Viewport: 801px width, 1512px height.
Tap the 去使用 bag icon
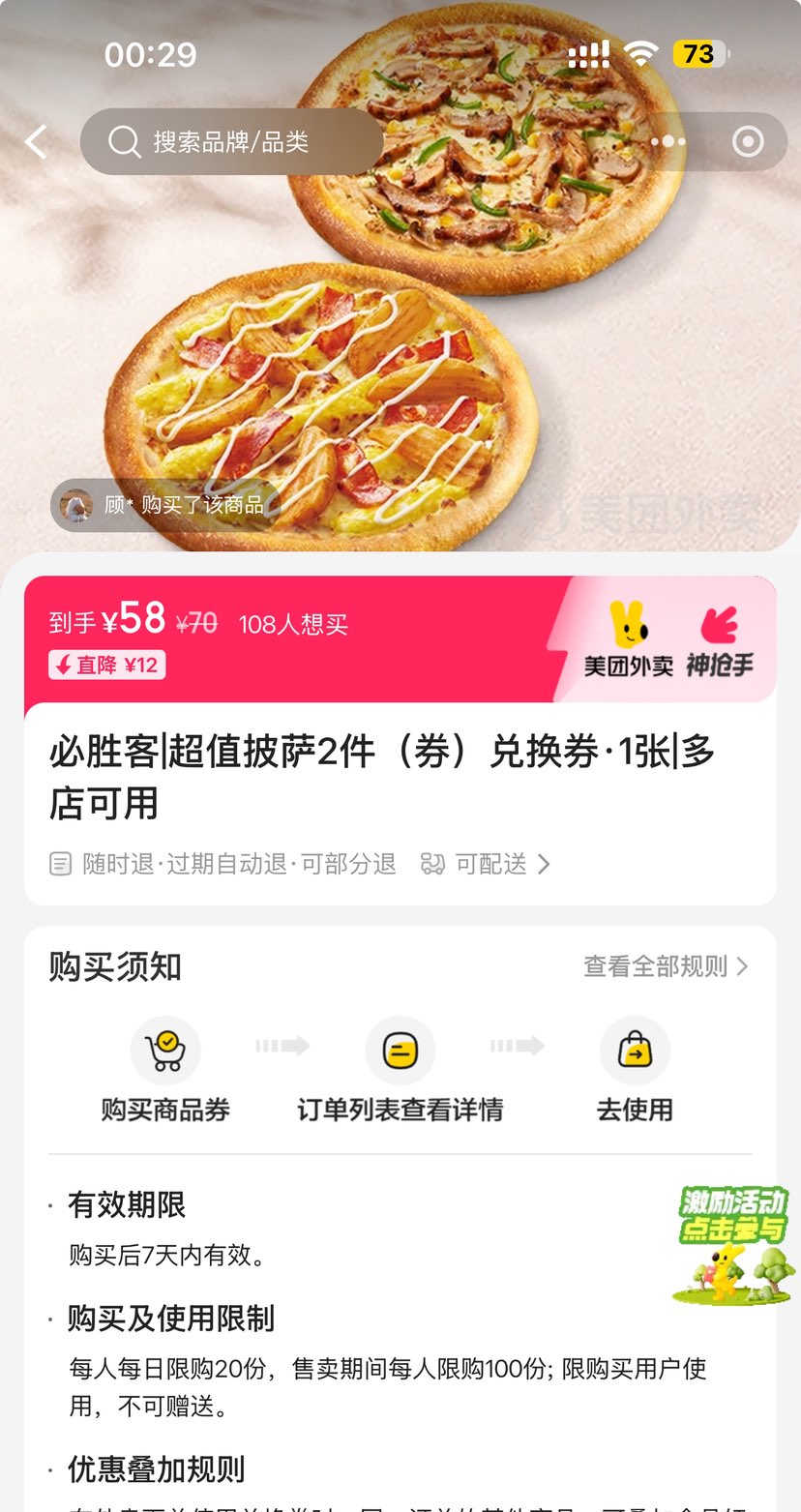pyautogui.click(x=636, y=1050)
